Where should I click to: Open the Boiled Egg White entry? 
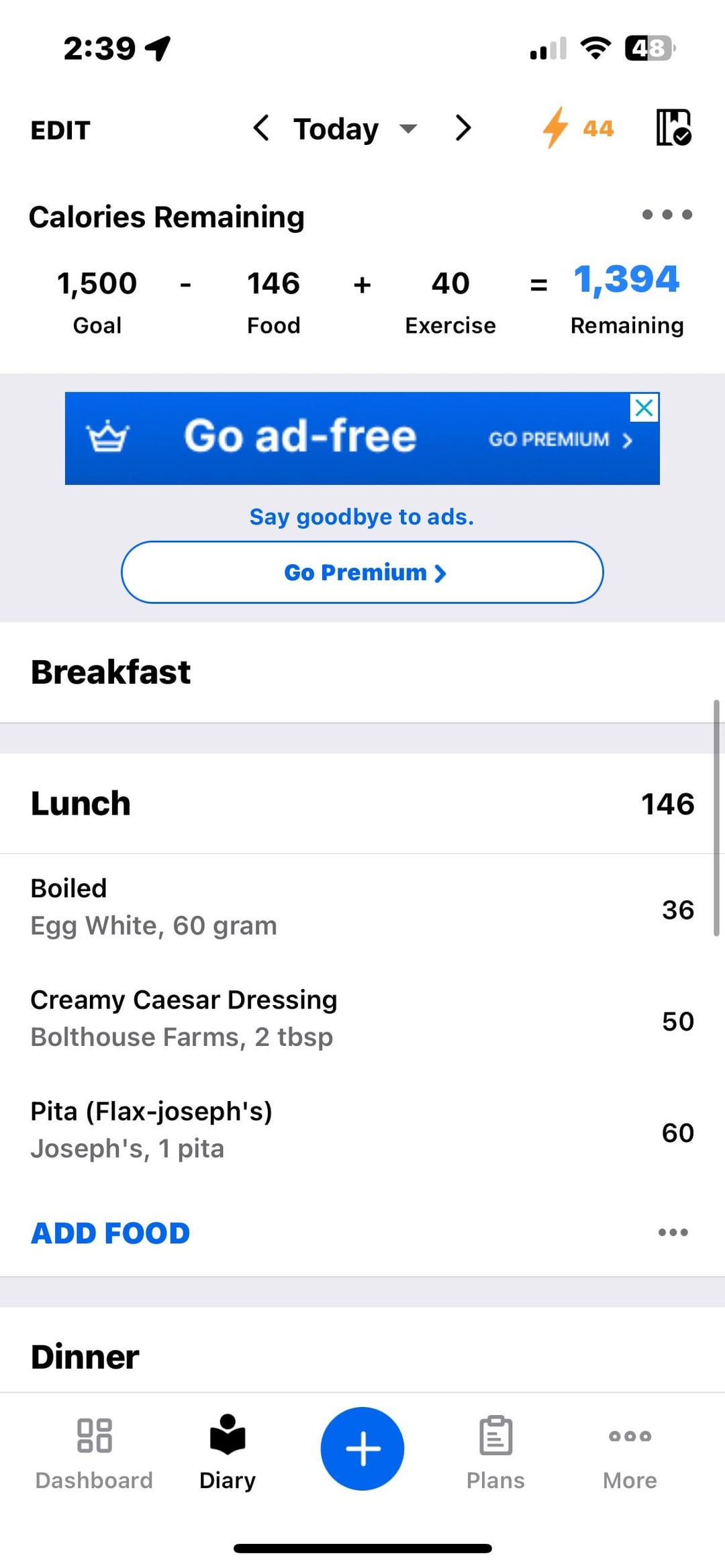pyautogui.click(x=362, y=908)
